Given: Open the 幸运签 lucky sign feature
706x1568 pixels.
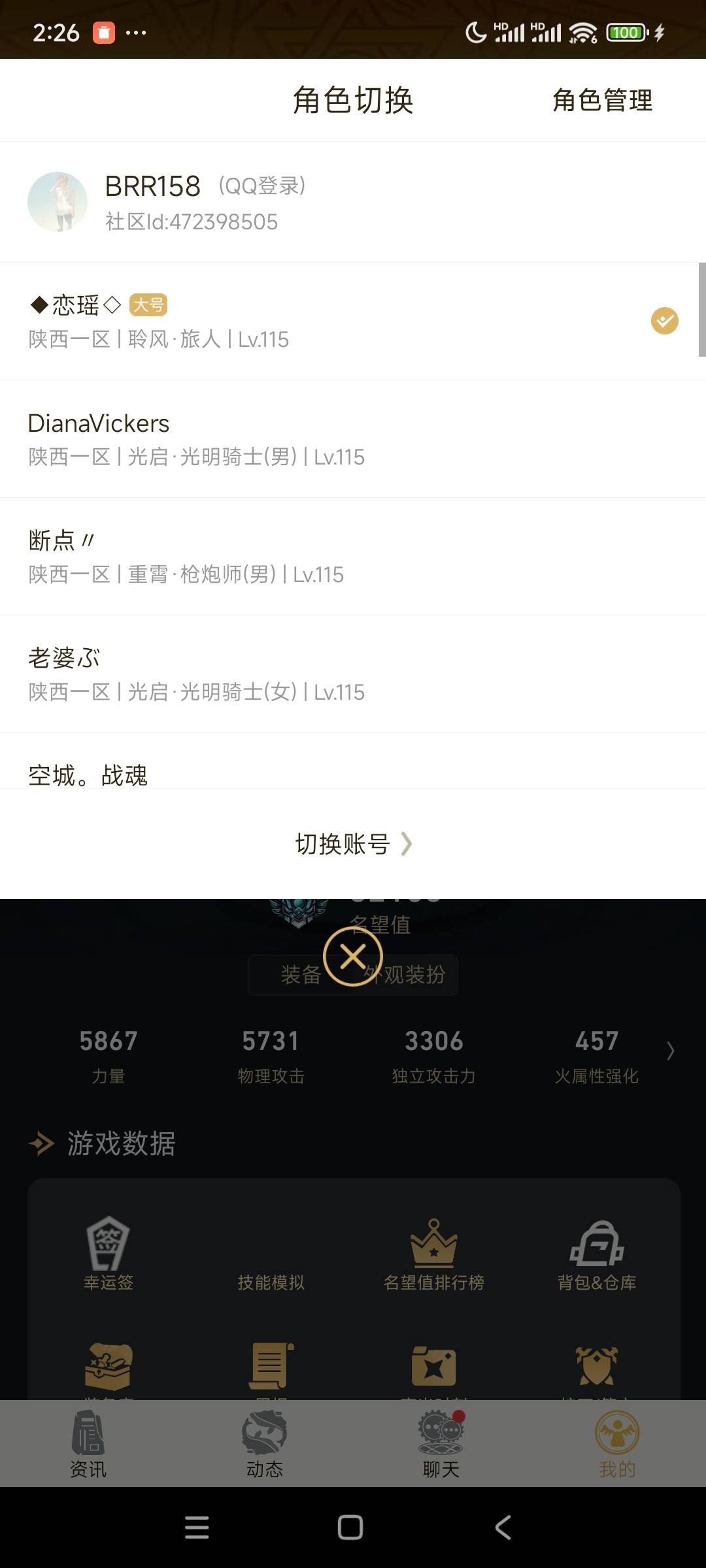Looking at the screenshot, I should coord(109,1258).
